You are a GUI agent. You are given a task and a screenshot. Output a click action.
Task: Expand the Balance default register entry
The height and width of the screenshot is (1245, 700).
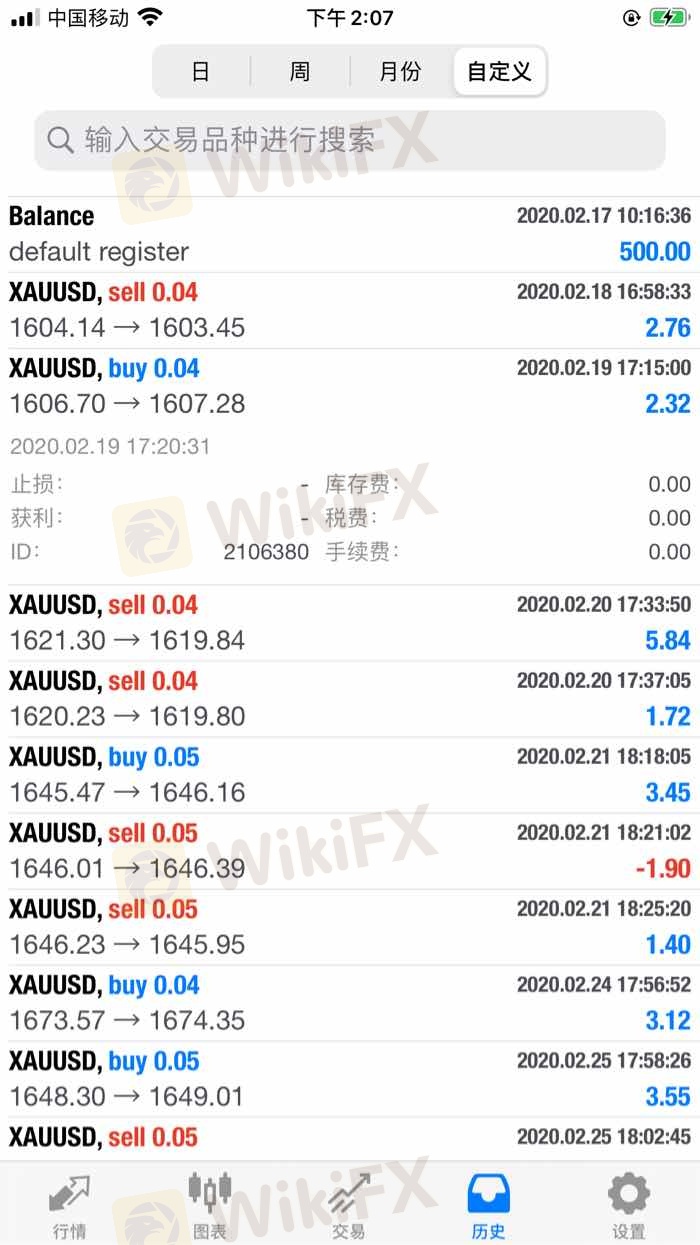click(x=350, y=235)
